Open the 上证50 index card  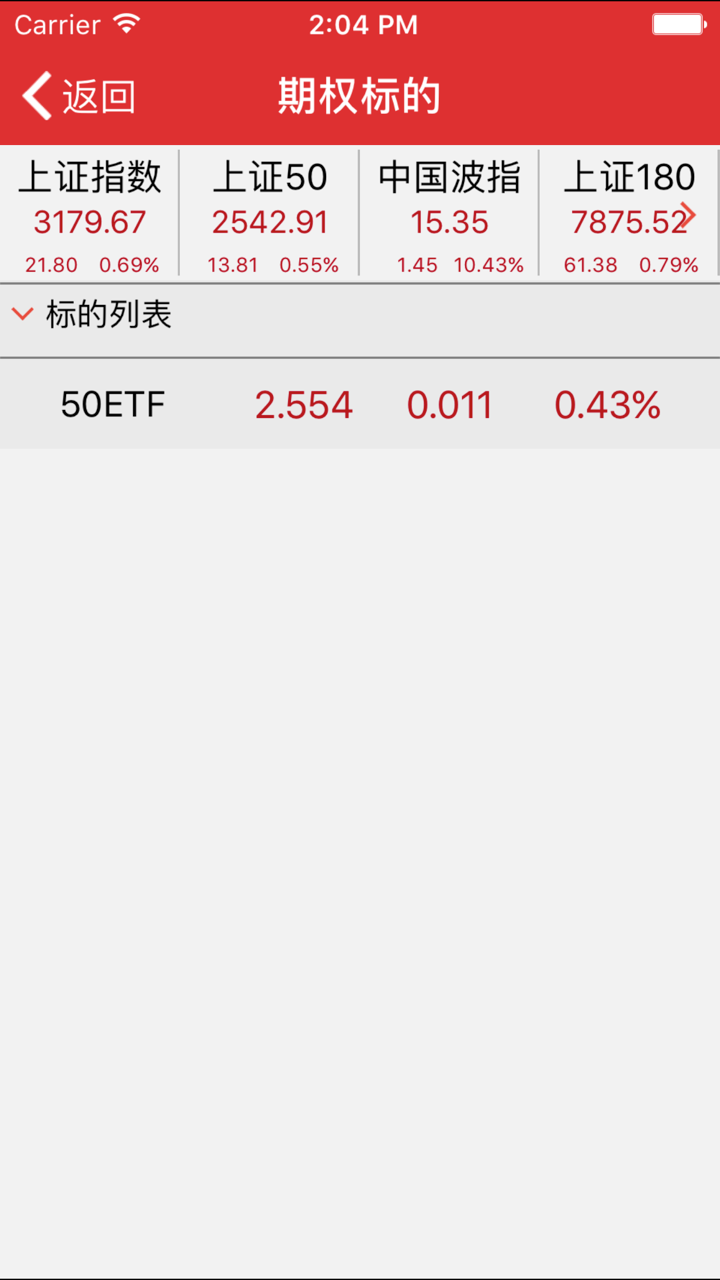point(270,214)
